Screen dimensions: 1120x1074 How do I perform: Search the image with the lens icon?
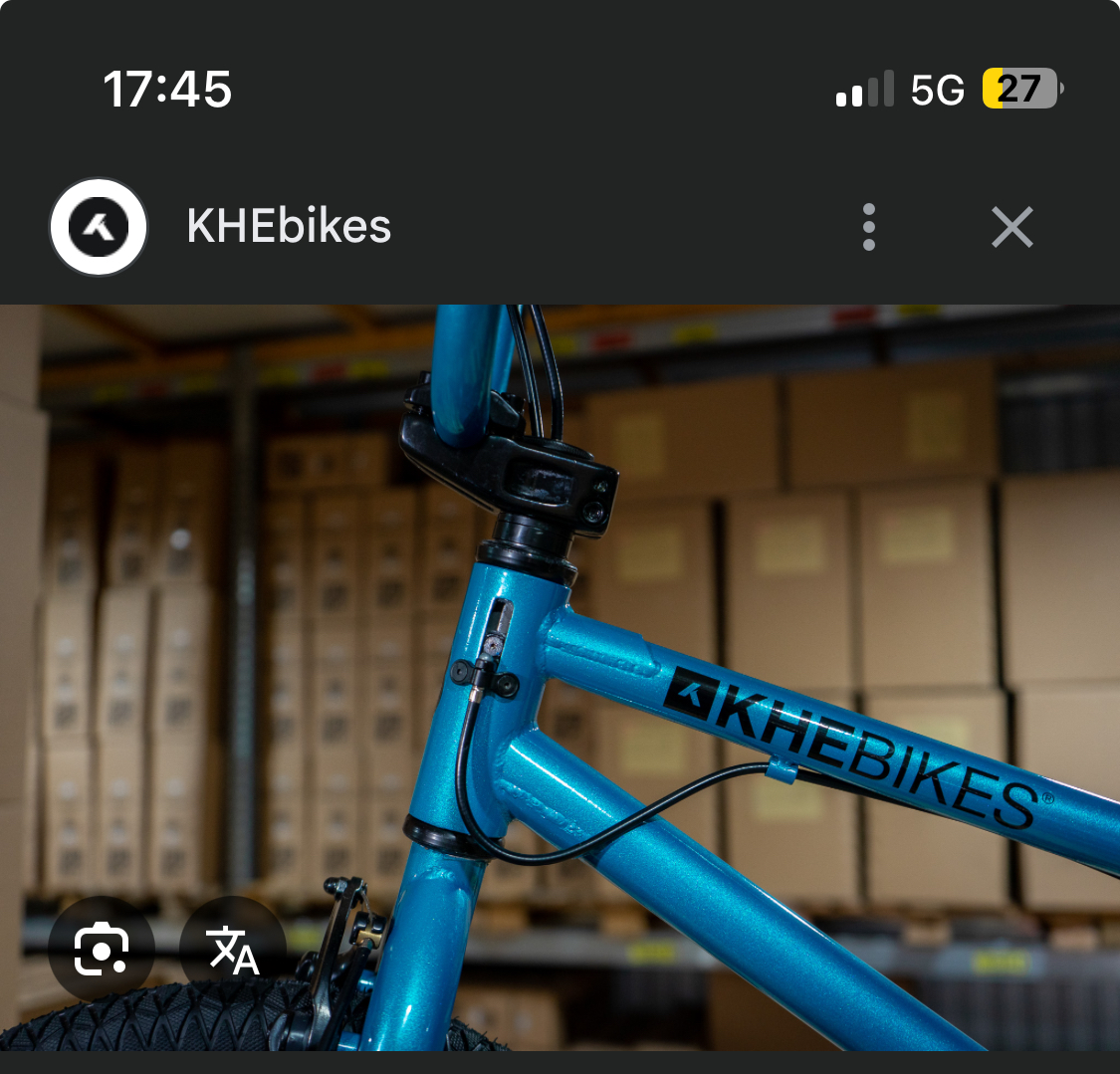click(x=102, y=949)
